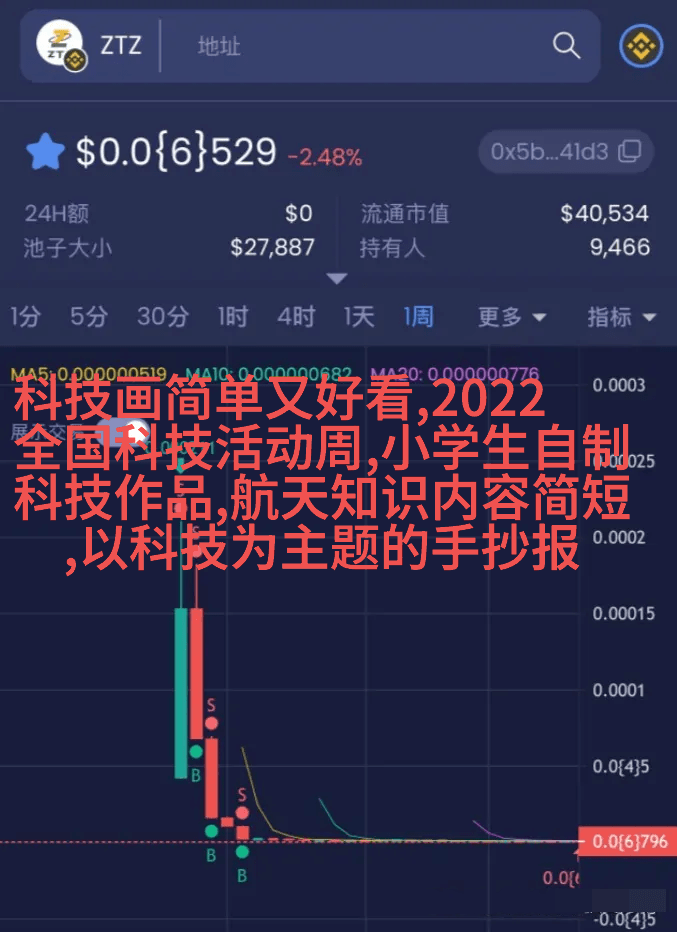
Task: Expand the stats panel arrow
Action: coord(337,278)
